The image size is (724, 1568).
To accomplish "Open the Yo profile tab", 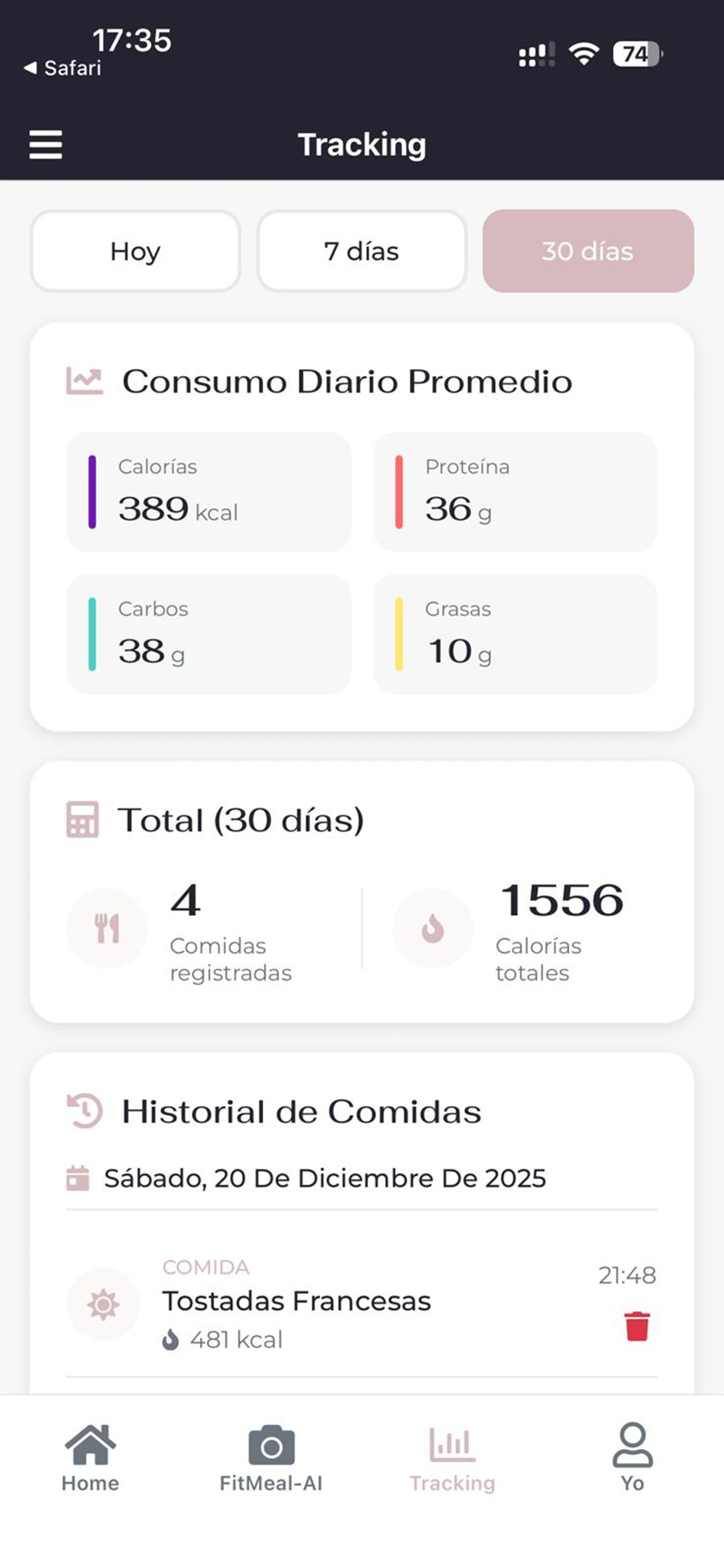I will 632,1457.
